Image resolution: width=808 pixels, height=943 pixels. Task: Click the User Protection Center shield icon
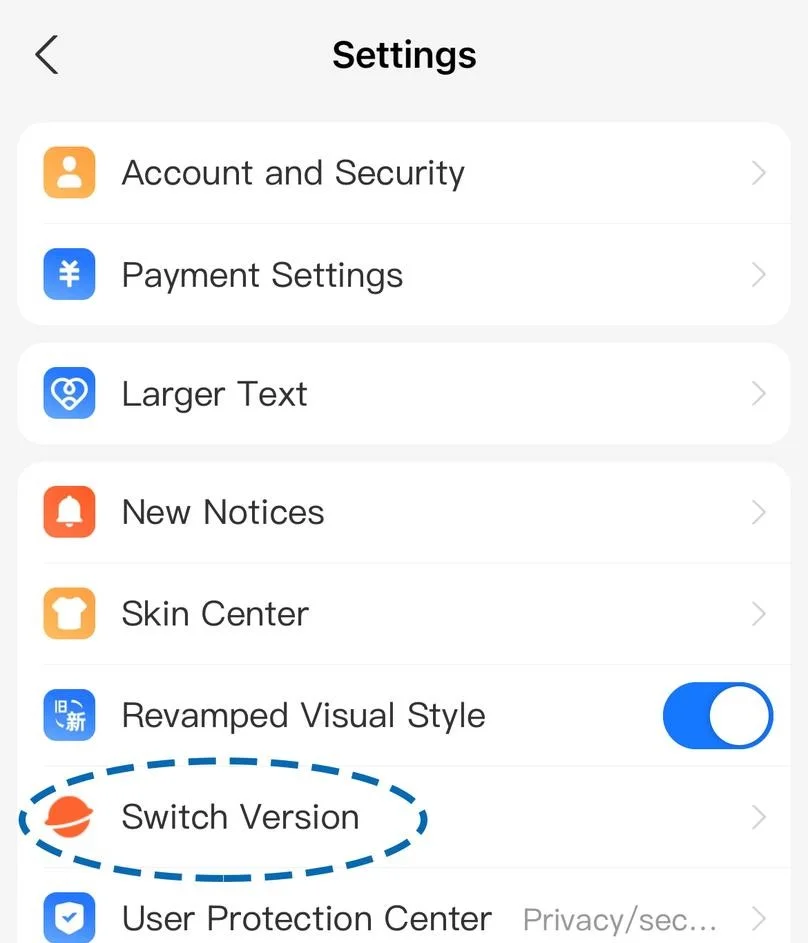click(68, 918)
